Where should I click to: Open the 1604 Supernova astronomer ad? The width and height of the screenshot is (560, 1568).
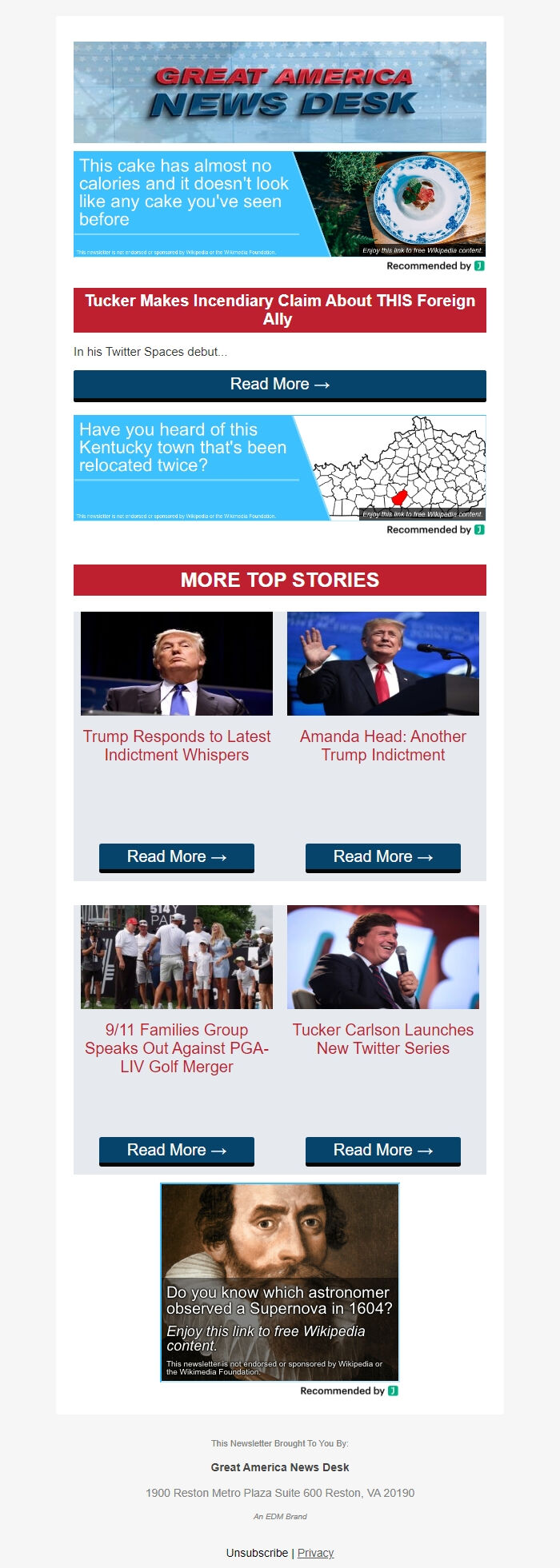click(279, 1283)
